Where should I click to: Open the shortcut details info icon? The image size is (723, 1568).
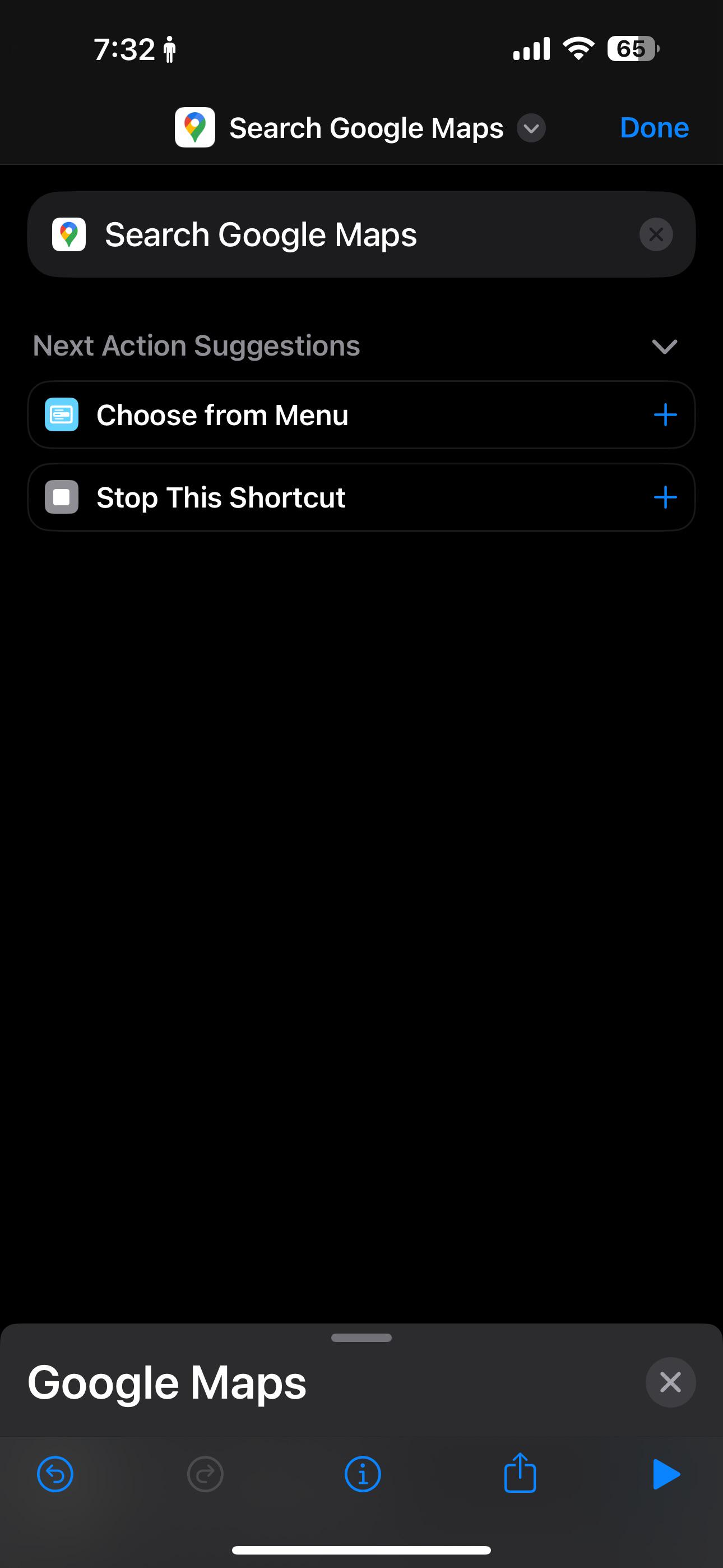click(x=361, y=1474)
